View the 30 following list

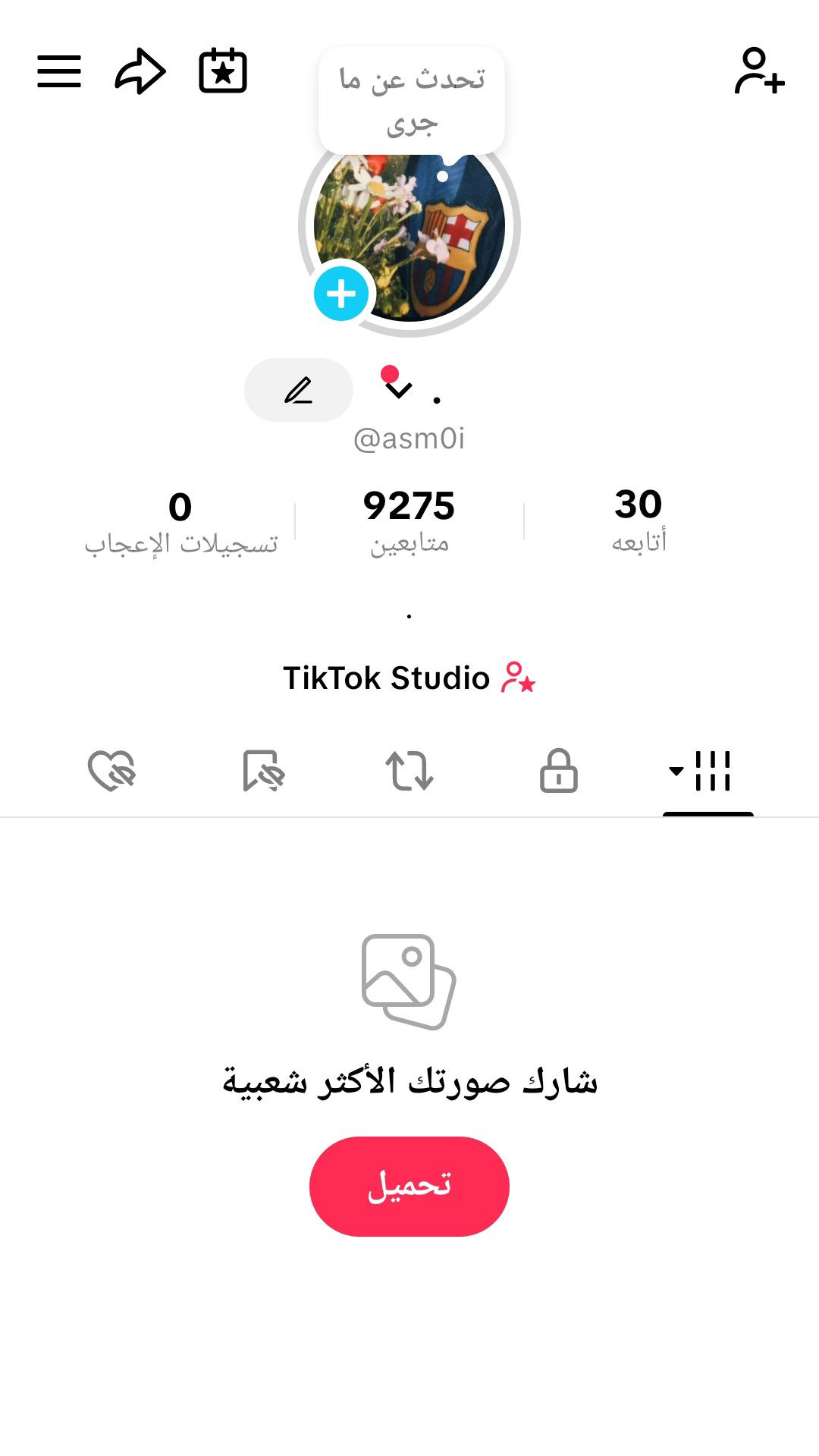pyautogui.click(x=639, y=520)
